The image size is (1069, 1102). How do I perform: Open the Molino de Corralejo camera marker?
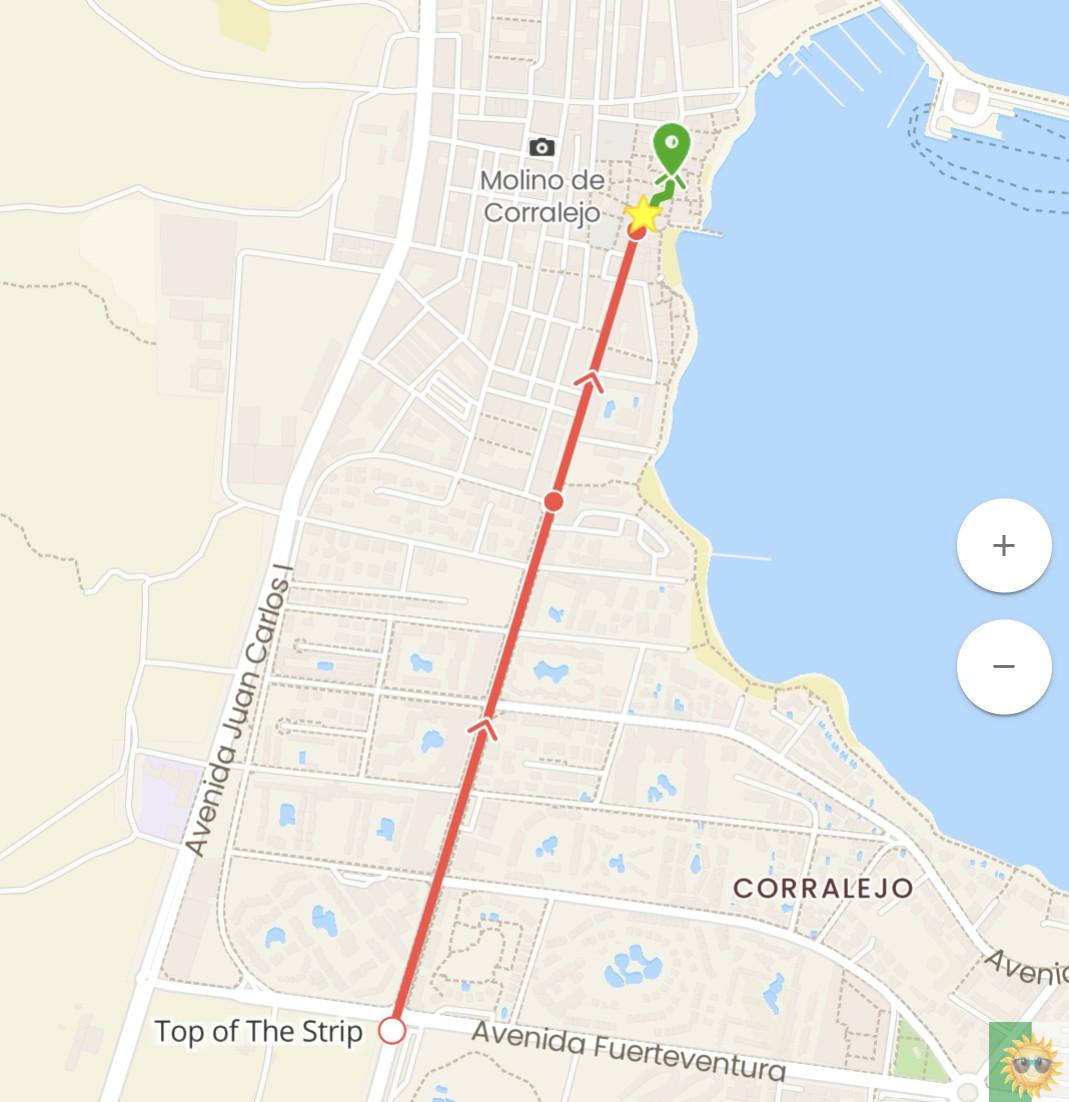[x=542, y=148]
